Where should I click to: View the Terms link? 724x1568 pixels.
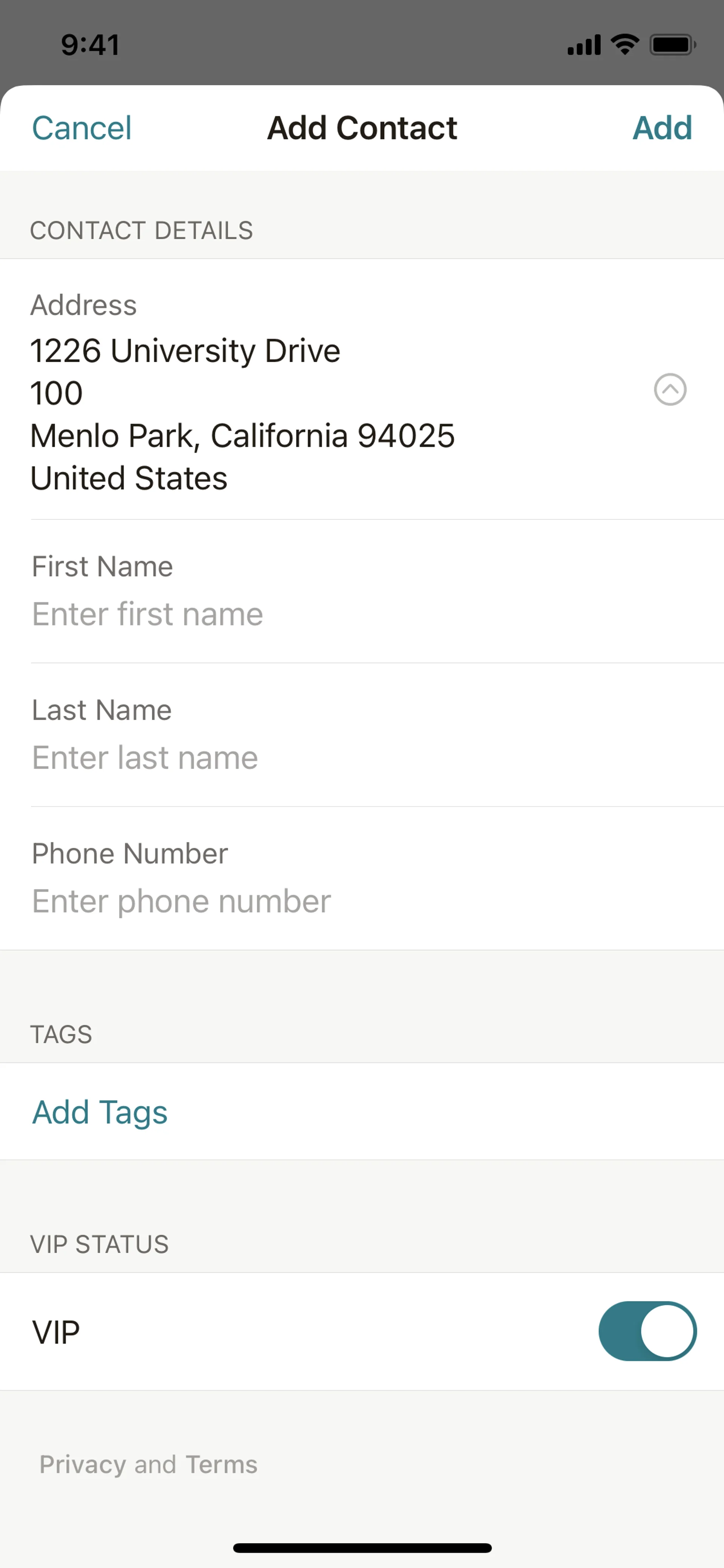click(221, 1465)
